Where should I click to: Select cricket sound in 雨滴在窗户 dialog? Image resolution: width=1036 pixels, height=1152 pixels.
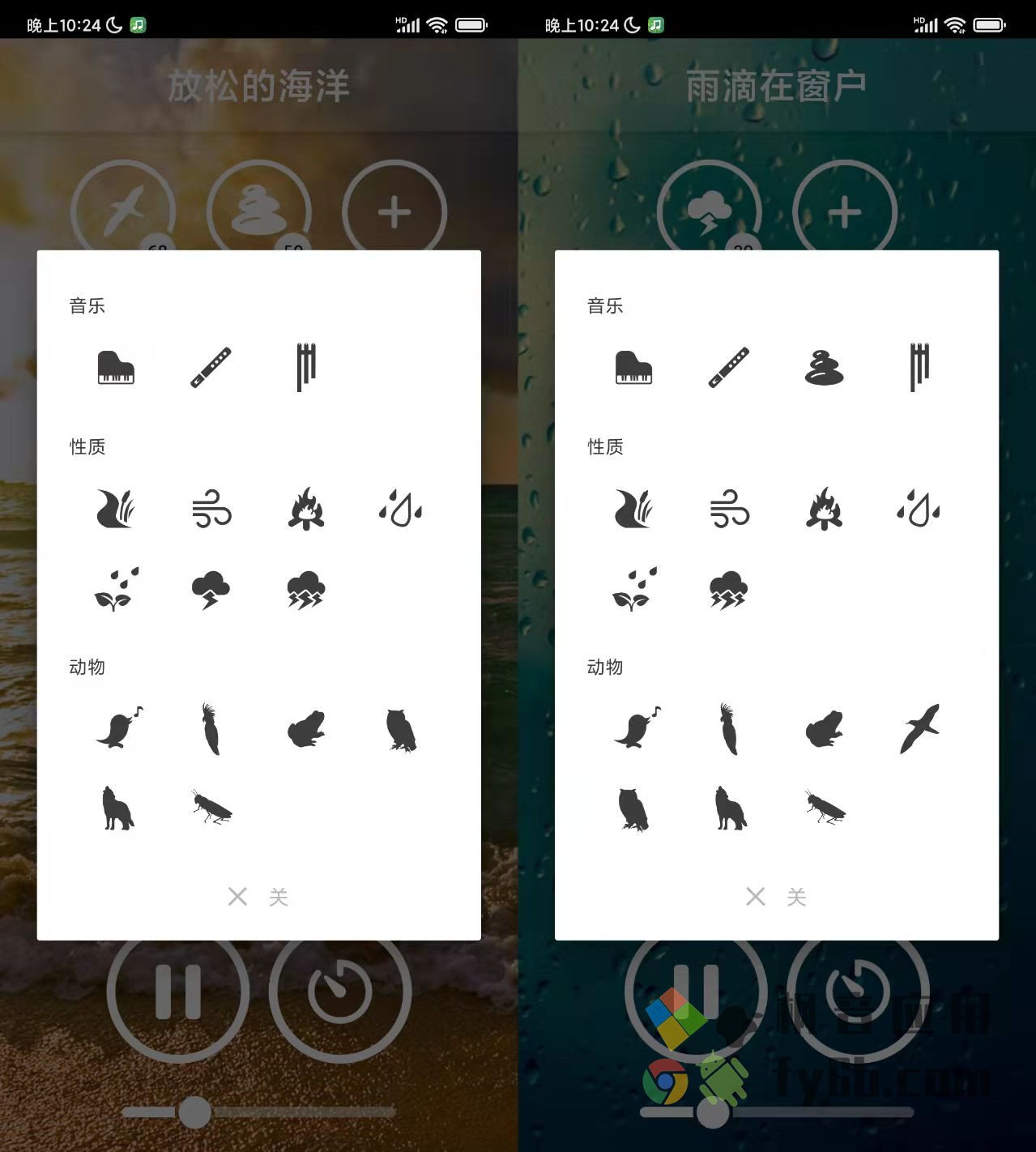coord(825,808)
